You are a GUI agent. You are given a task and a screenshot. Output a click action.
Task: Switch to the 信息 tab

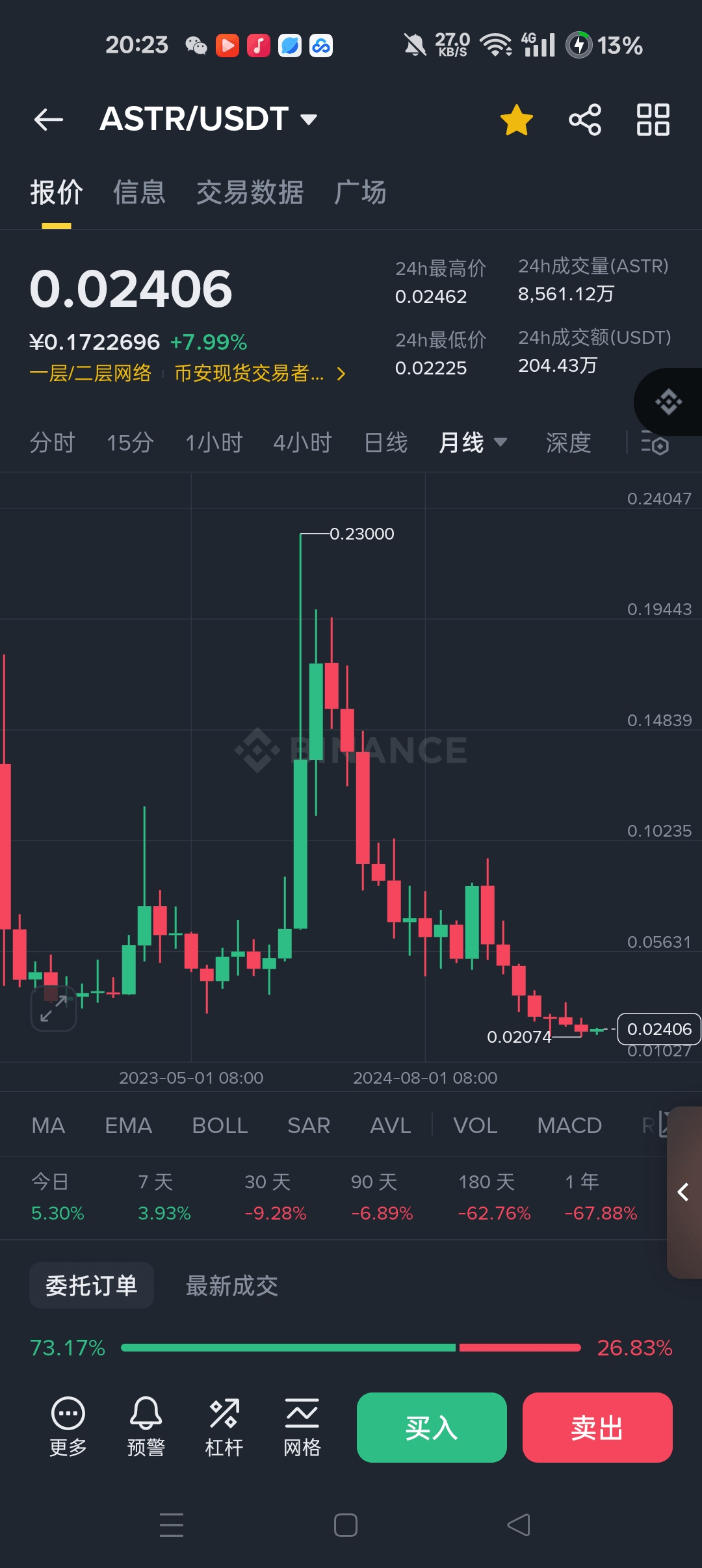(x=139, y=192)
